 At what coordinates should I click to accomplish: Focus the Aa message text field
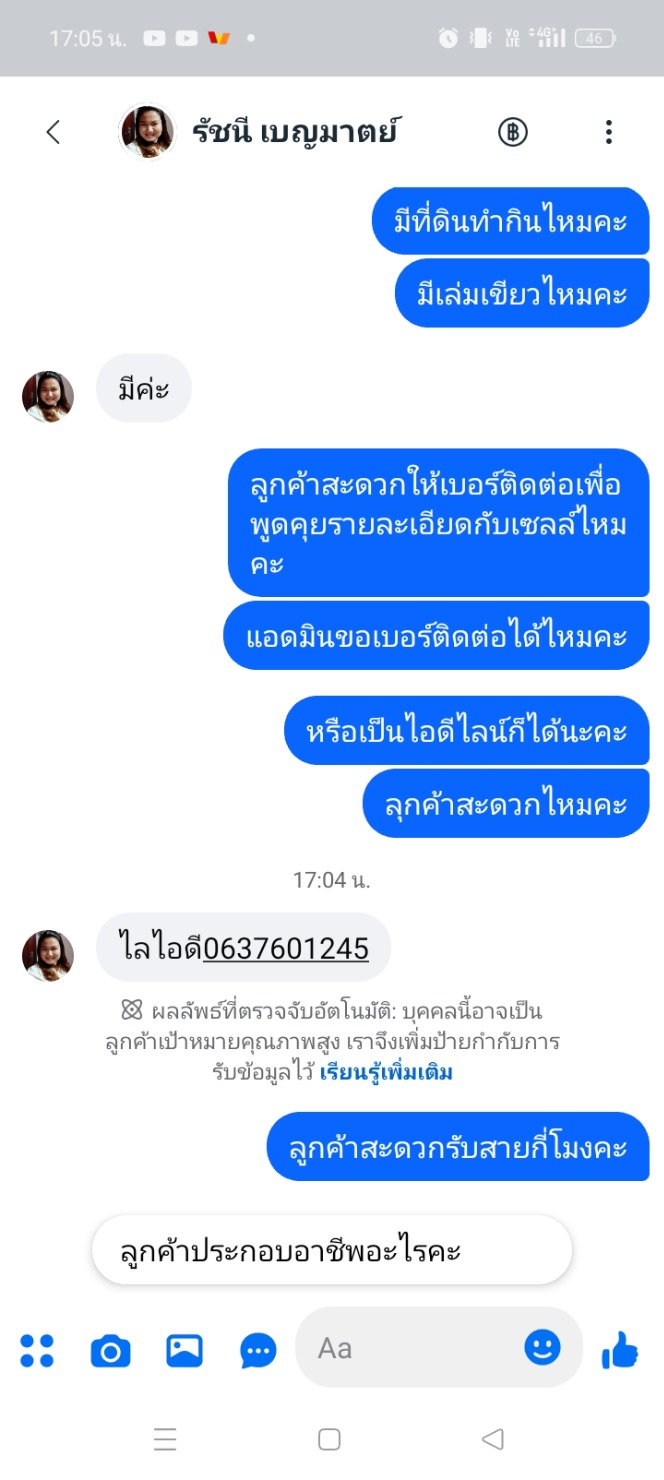(410, 1349)
